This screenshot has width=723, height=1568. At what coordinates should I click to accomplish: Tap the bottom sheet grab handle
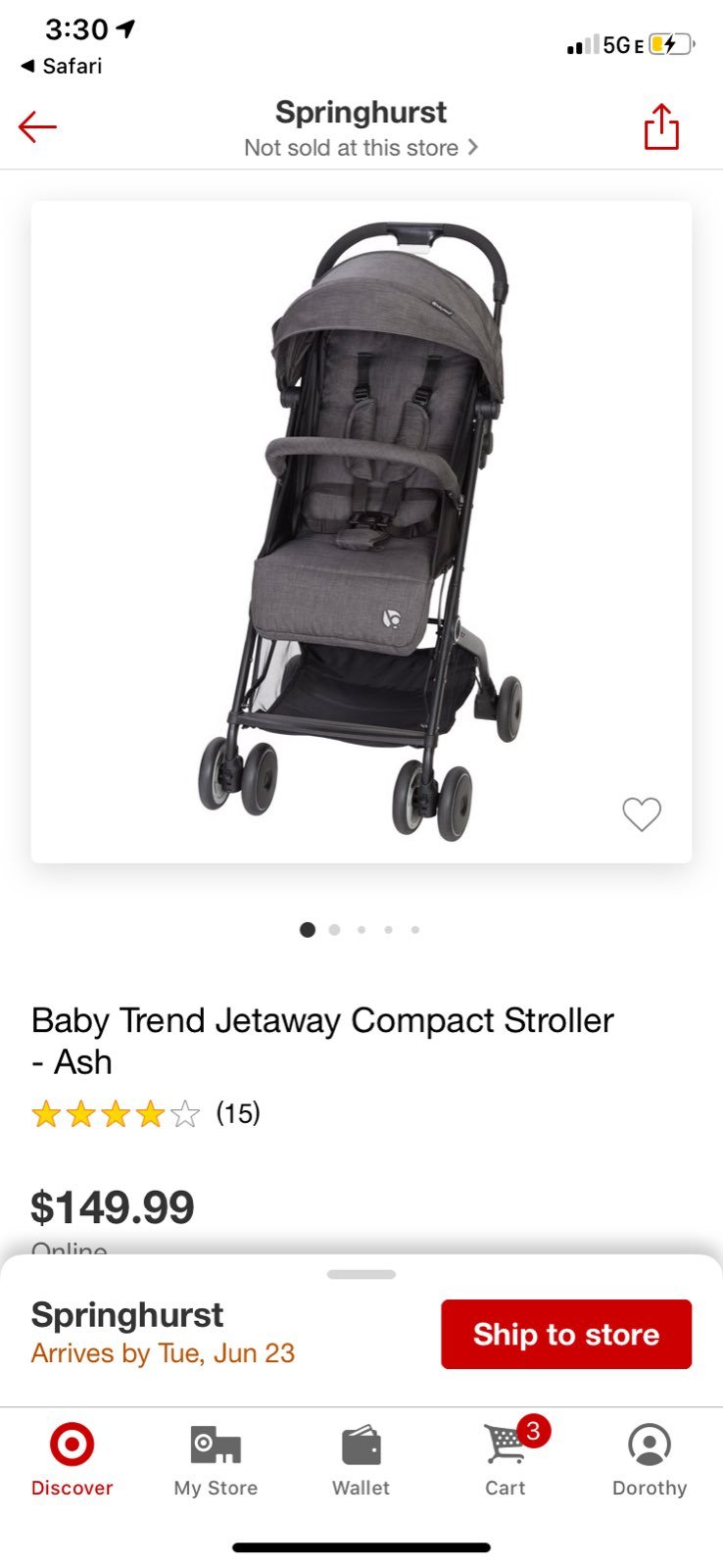(361, 1274)
